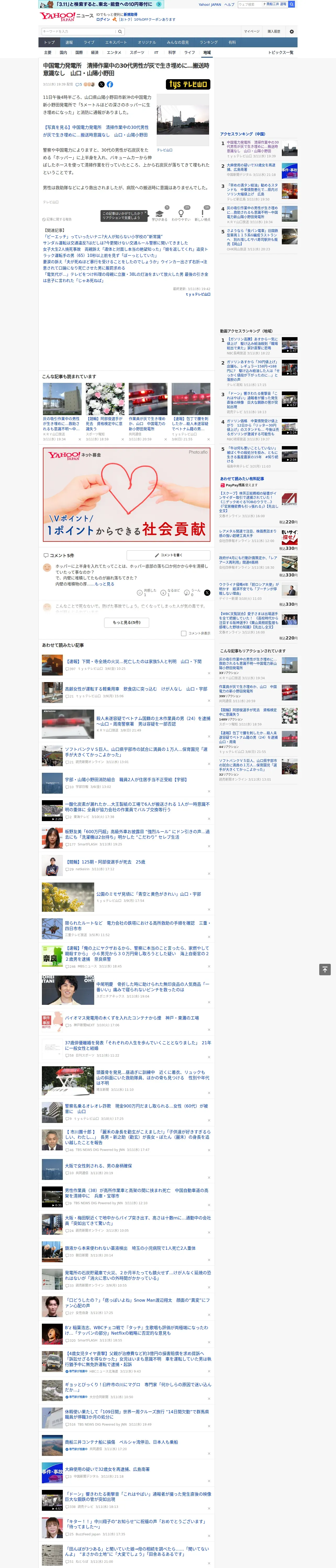Open article about 下関・寺全焼の火災
336x1568 pixels.
tap(133, 661)
